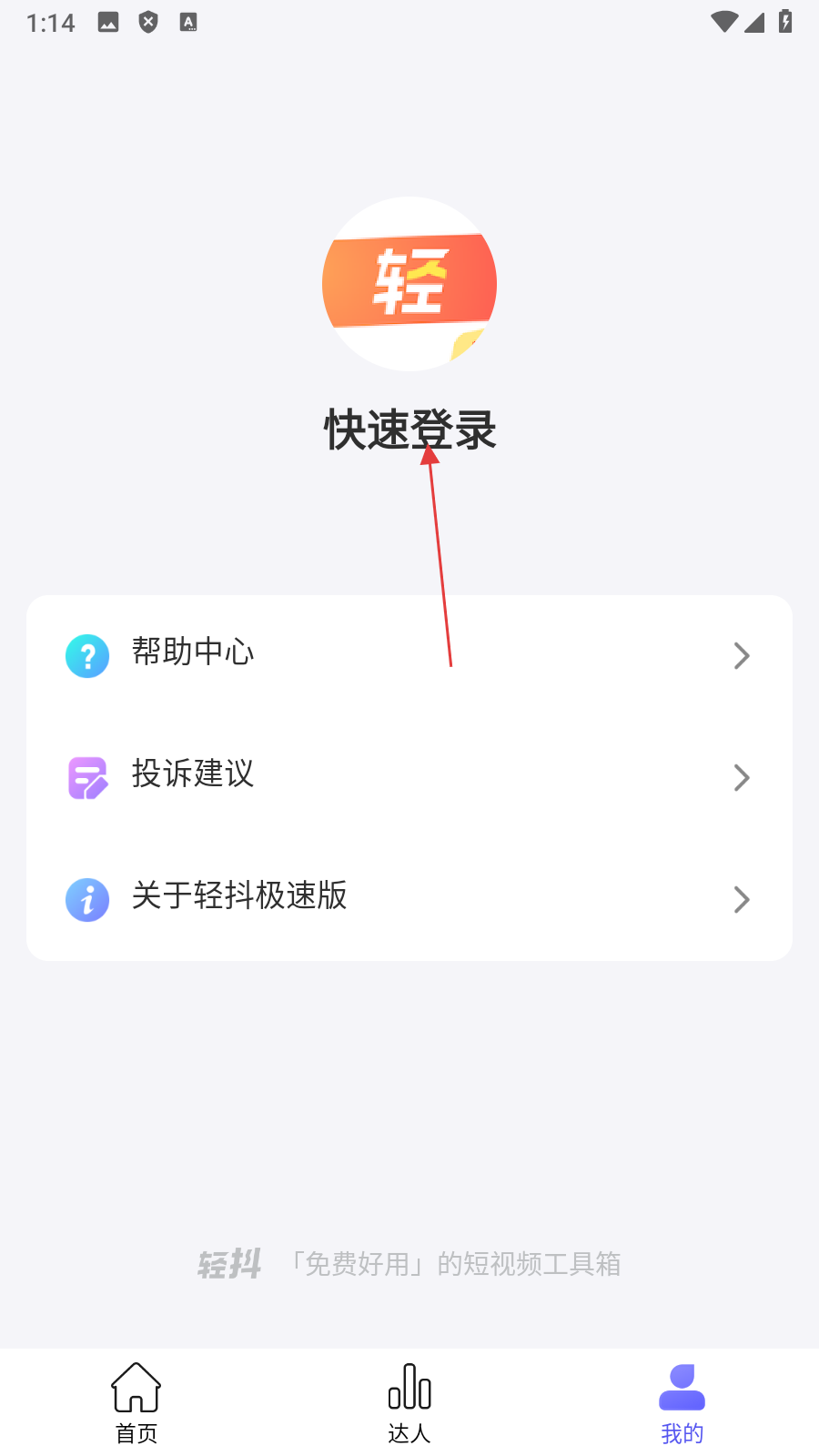Tap the 轻抖 profile avatar

tap(409, 284)
